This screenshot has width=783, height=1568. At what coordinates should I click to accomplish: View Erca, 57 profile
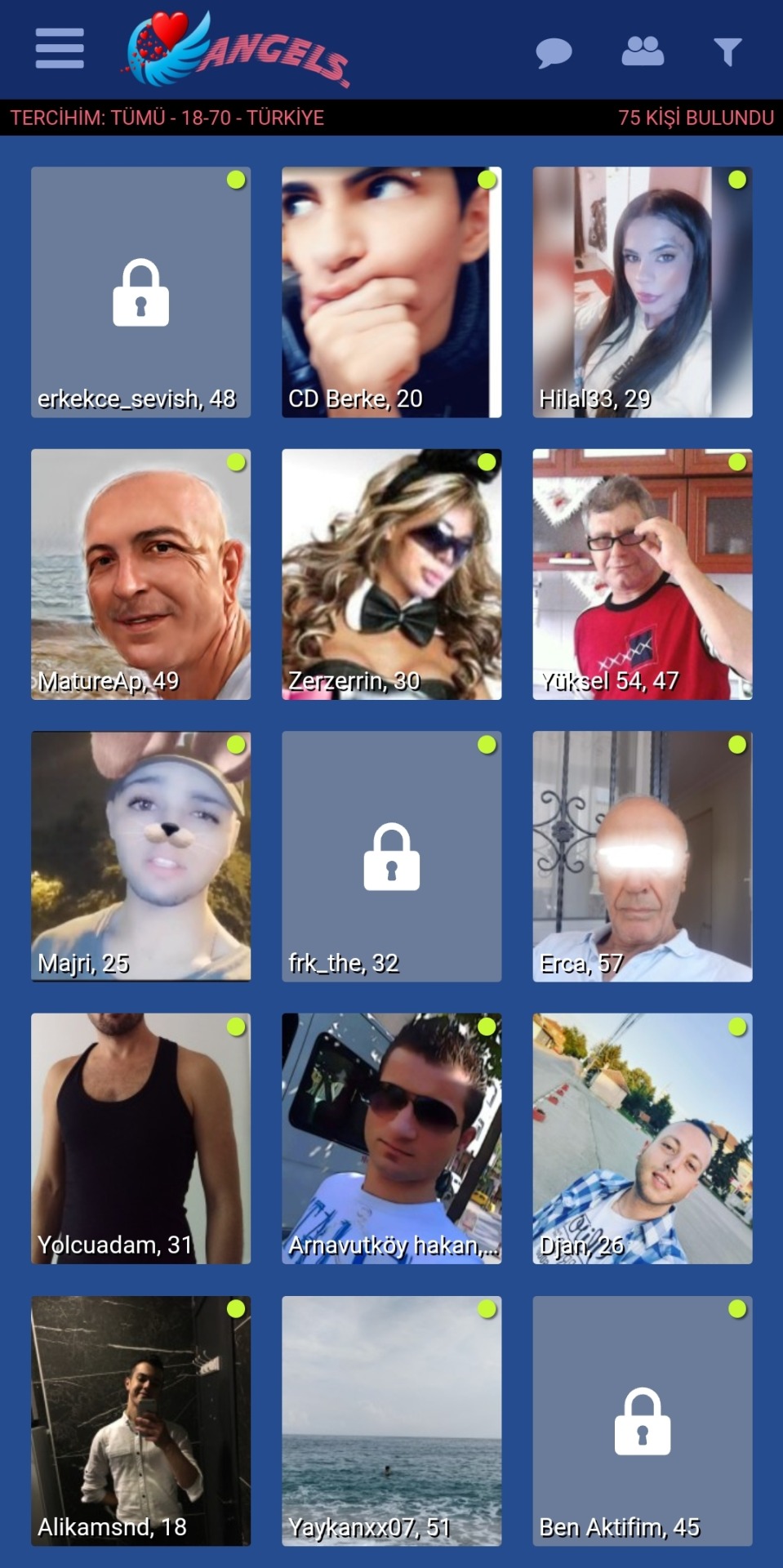[643, 857]
